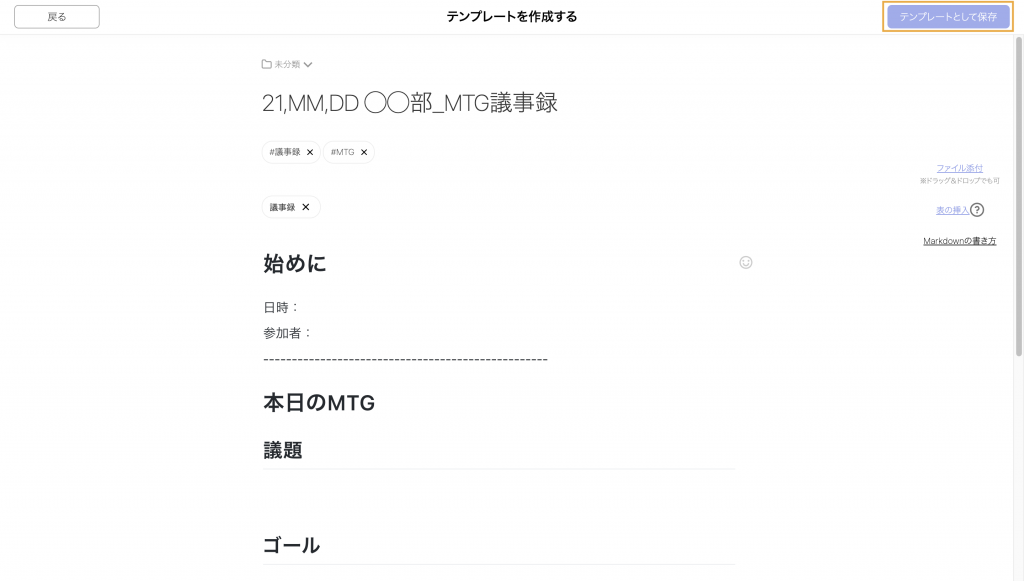Insert a table via 表の挿入
This screenshot has height=581, width=1024.
point(952,210)
